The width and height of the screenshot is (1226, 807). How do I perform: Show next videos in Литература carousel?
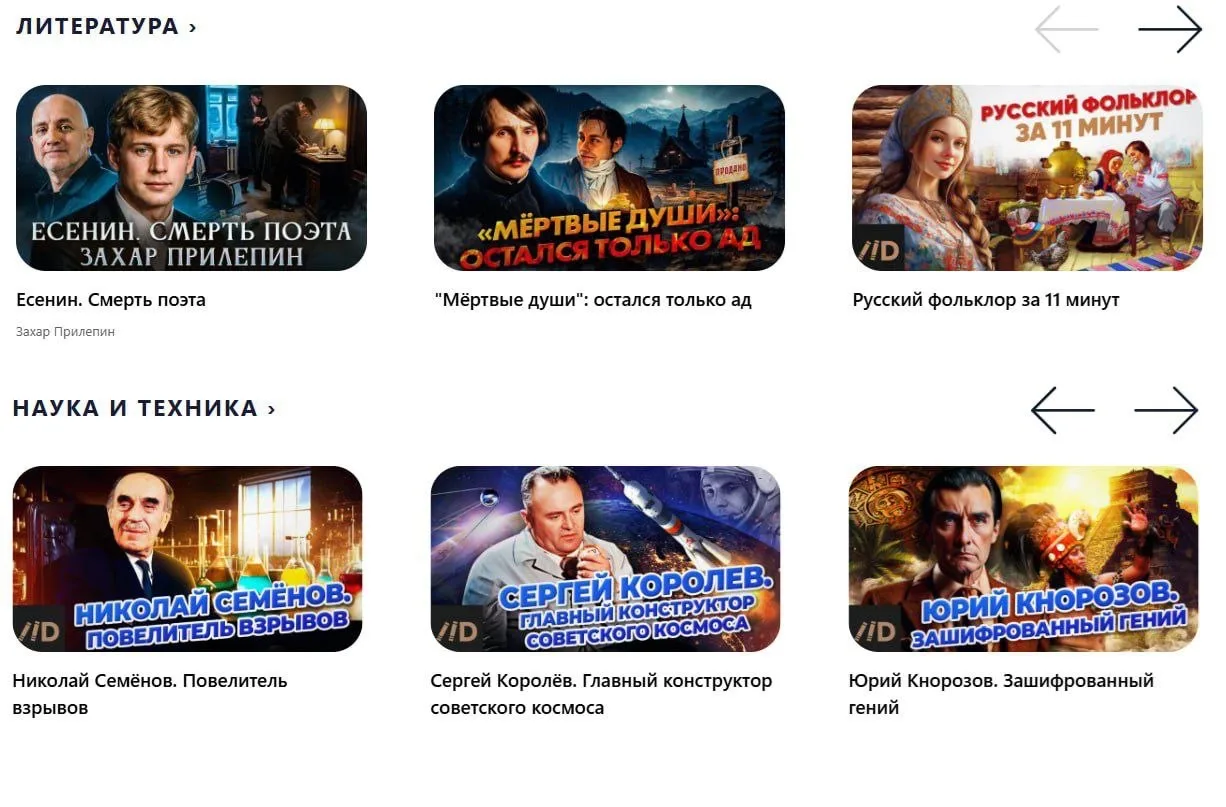pos(1169,30)
